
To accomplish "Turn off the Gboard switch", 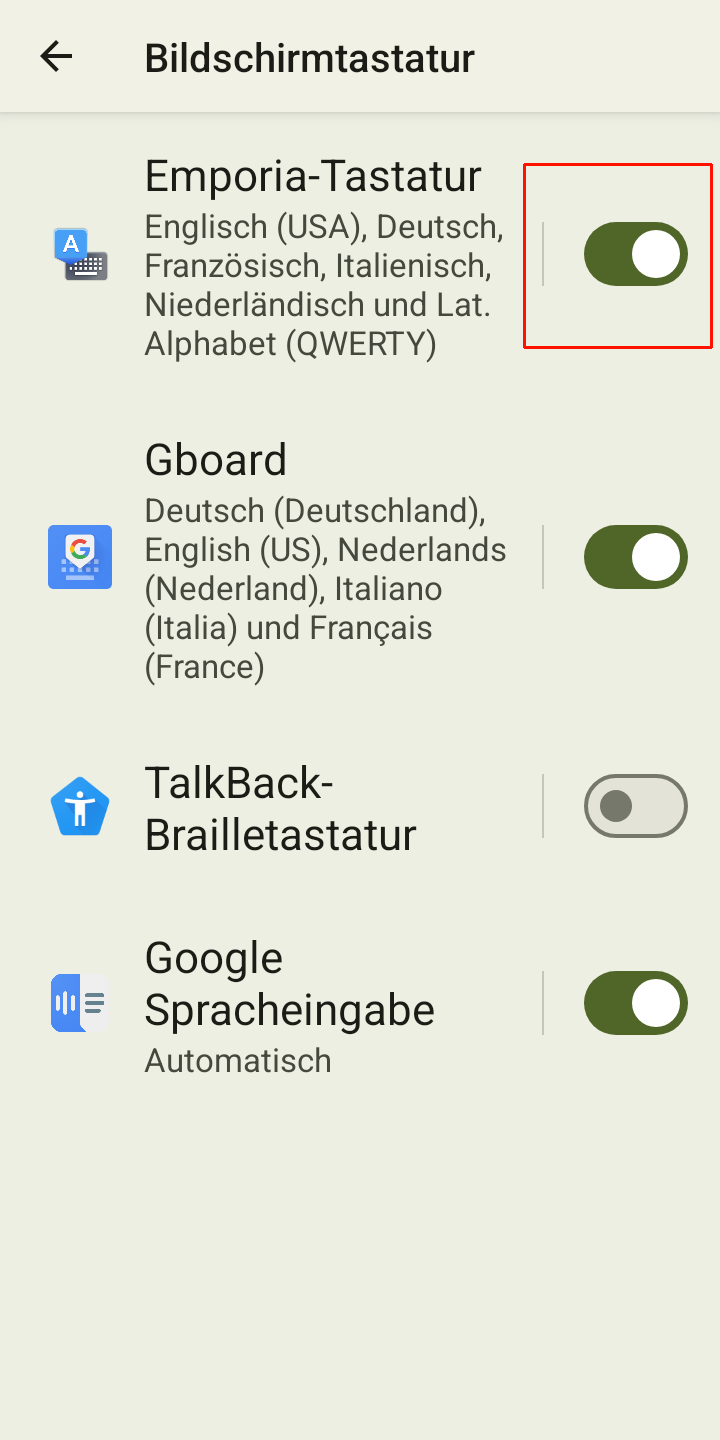I will coord(635,557).
